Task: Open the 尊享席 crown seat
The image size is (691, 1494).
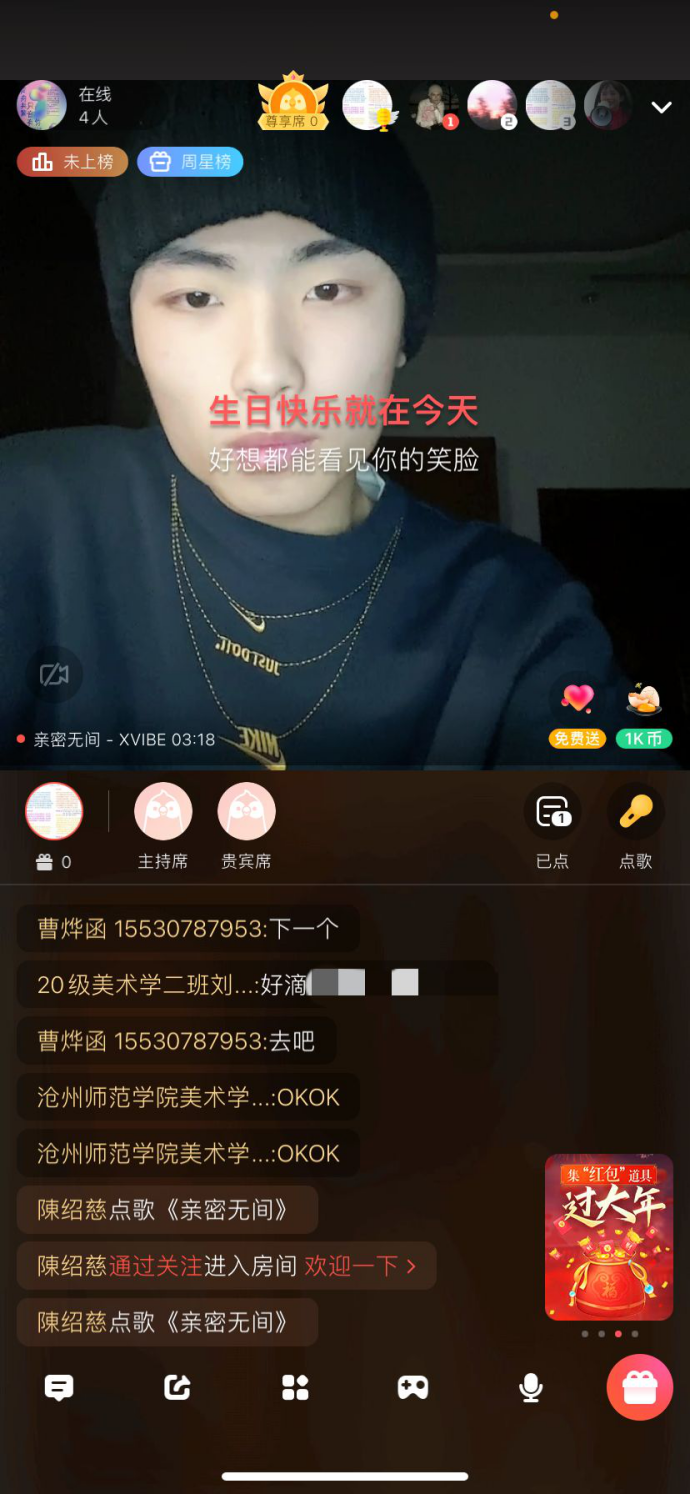Action: [293, 103]
